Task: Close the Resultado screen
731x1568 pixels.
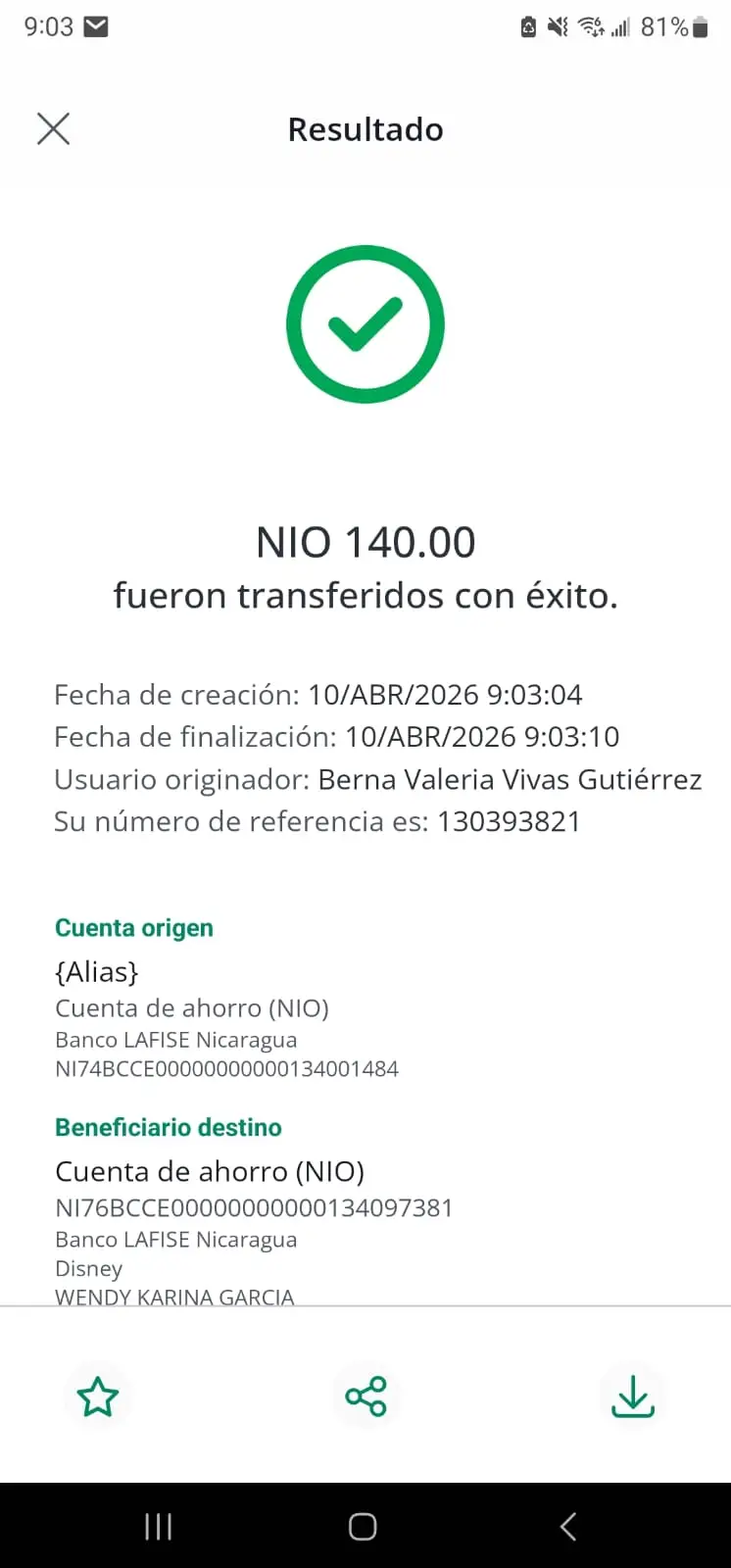Action: (x=53, y=128)
